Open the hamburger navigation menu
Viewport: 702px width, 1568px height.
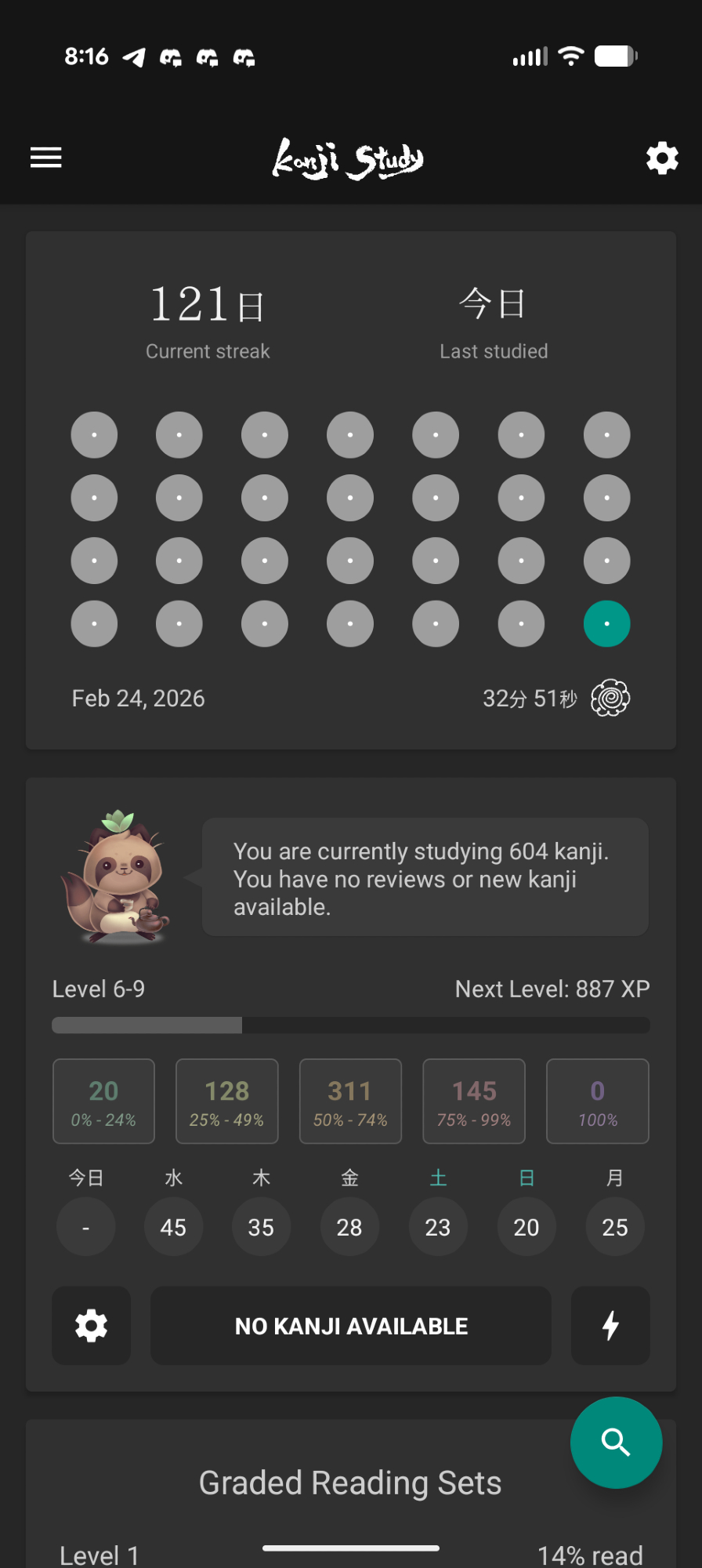click(x=46, y=158)
